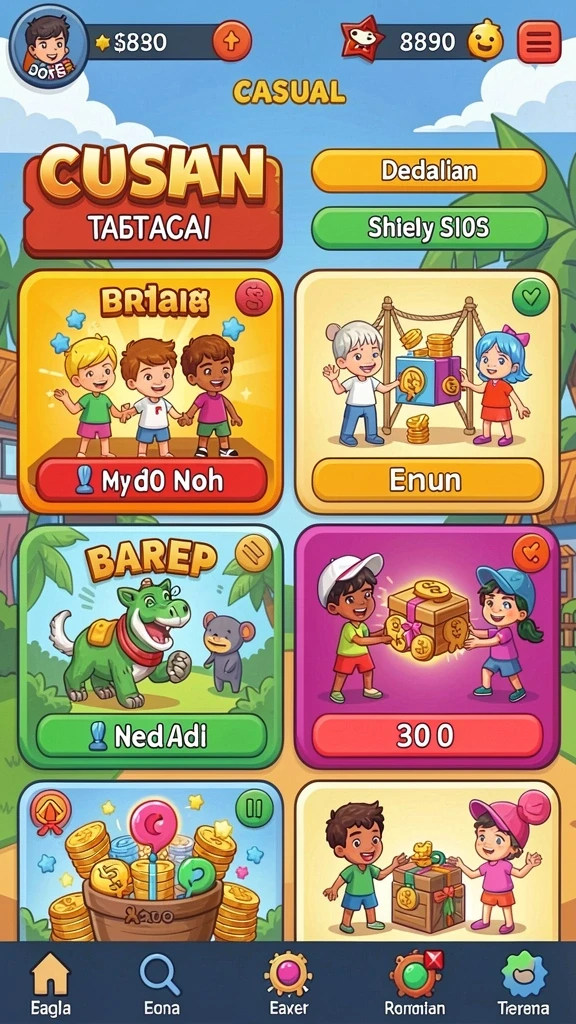
Task: Tap the green heart badge on Enun card
Action: click(x=532, y=298)
